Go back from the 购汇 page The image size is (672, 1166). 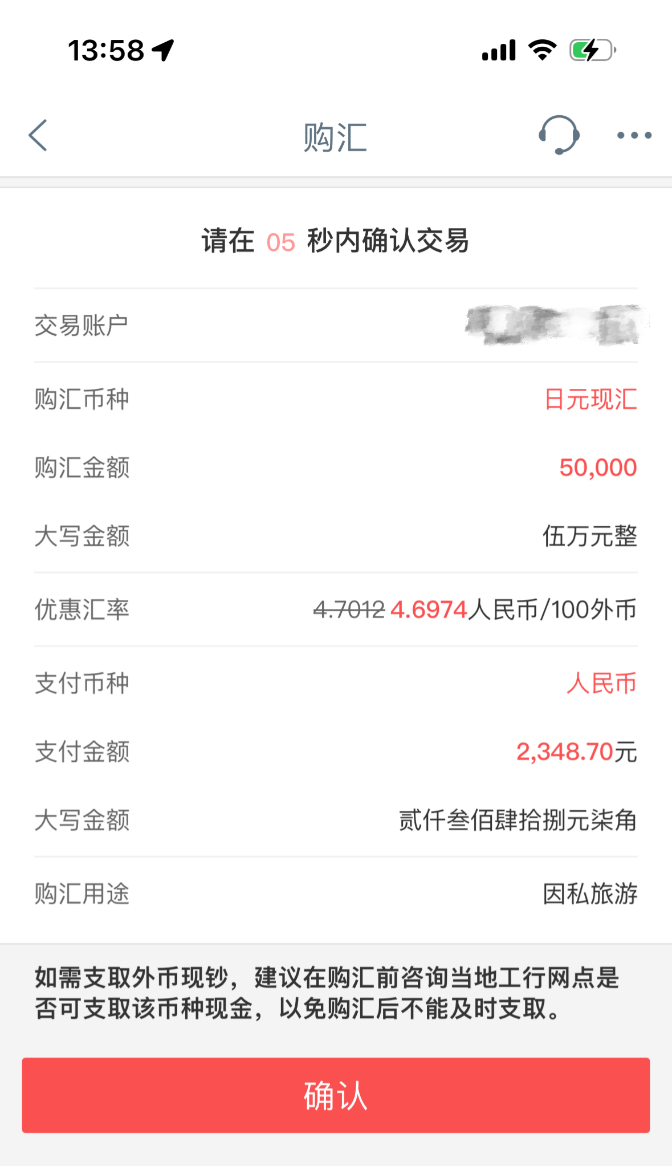click(38, 136)
